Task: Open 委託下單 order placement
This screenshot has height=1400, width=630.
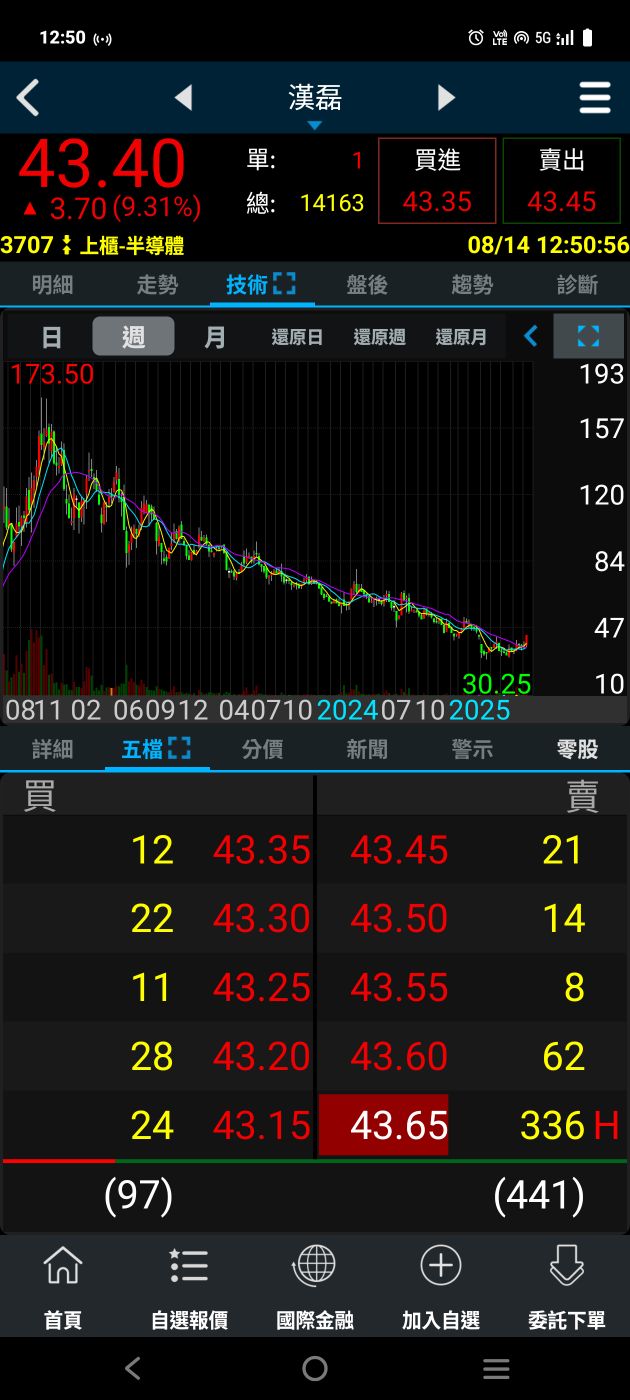Action: 567,1287
